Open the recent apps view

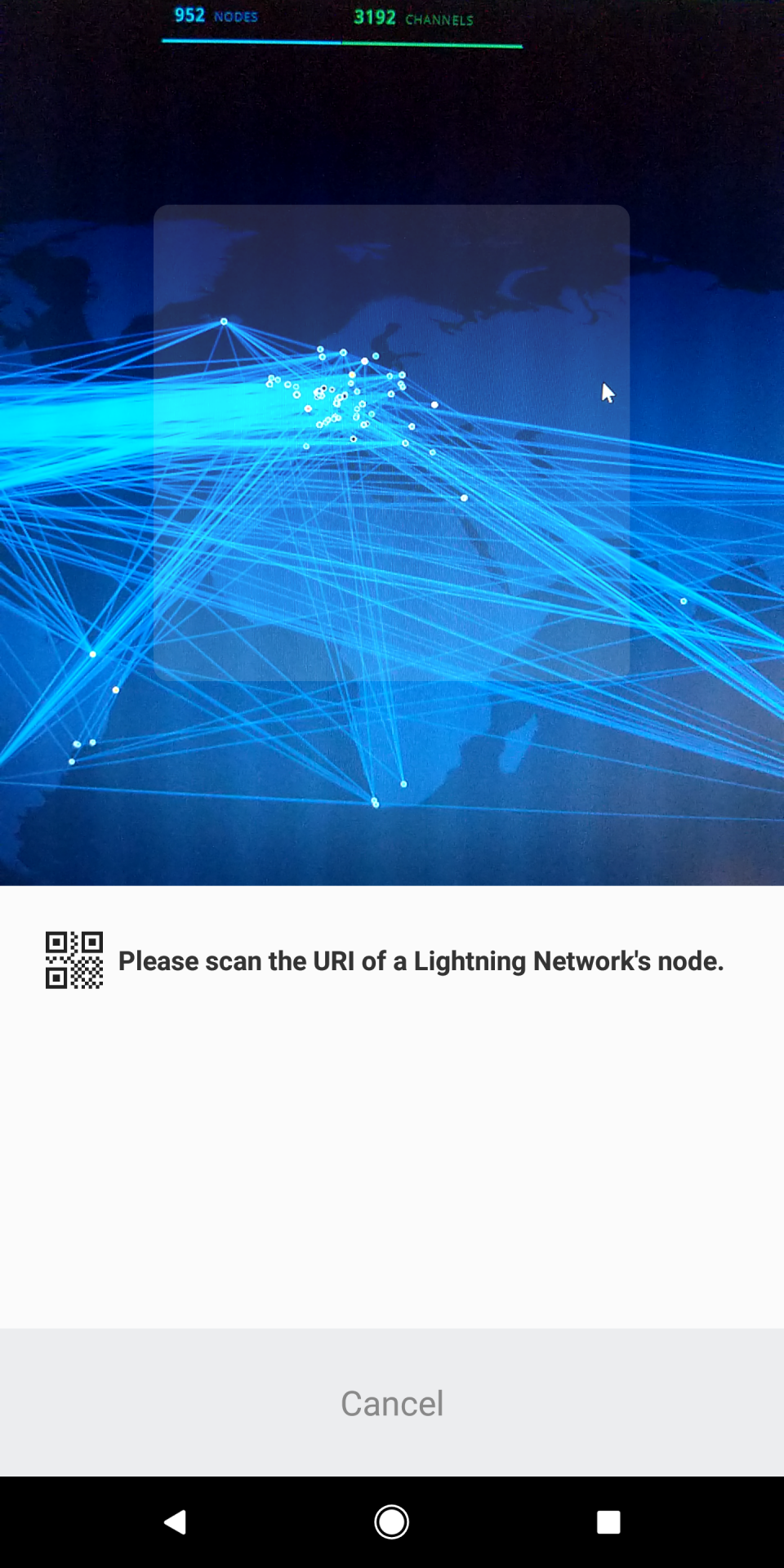coord(608,1522)
